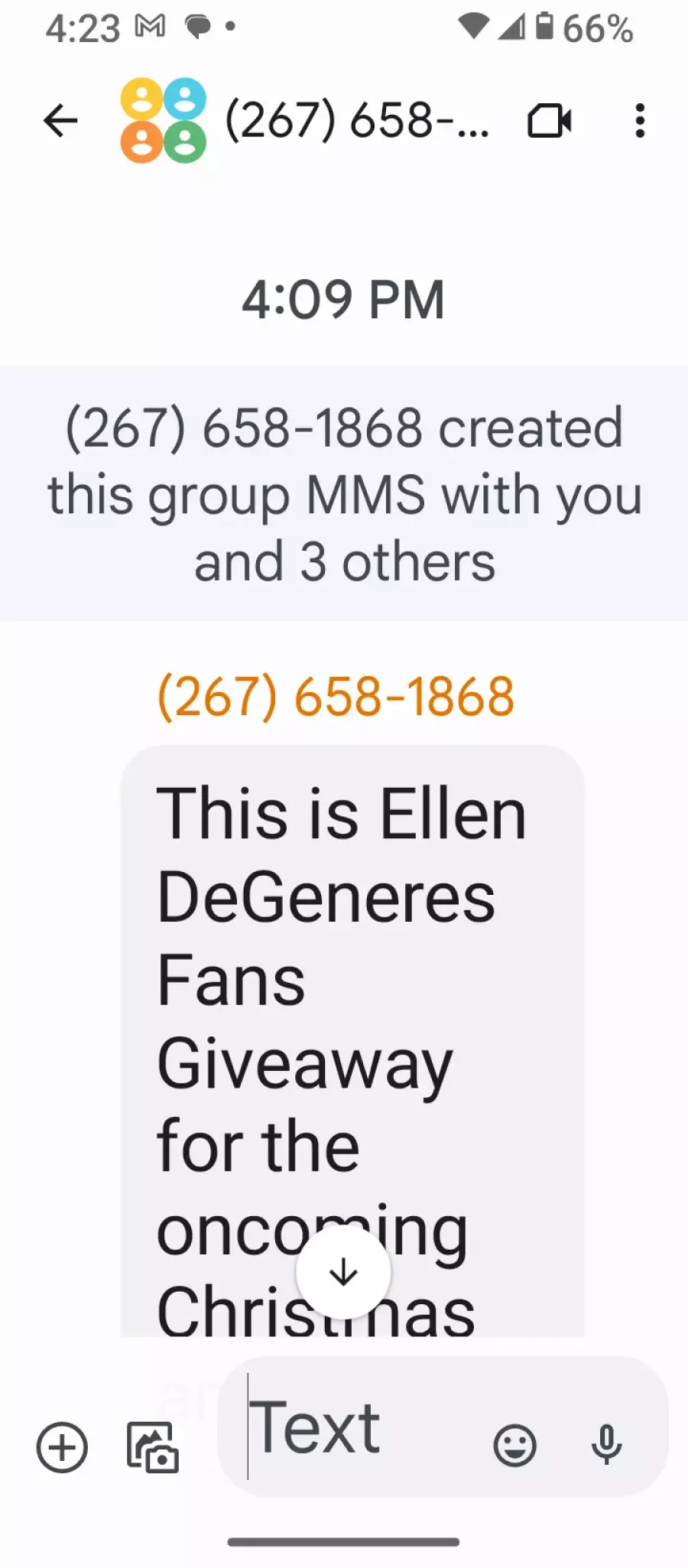The height and width of the screenshot is (1568, 688).
Task: Jump to the latest message with down arrow
Action: pyautogui.click(x=343, y=1272)
